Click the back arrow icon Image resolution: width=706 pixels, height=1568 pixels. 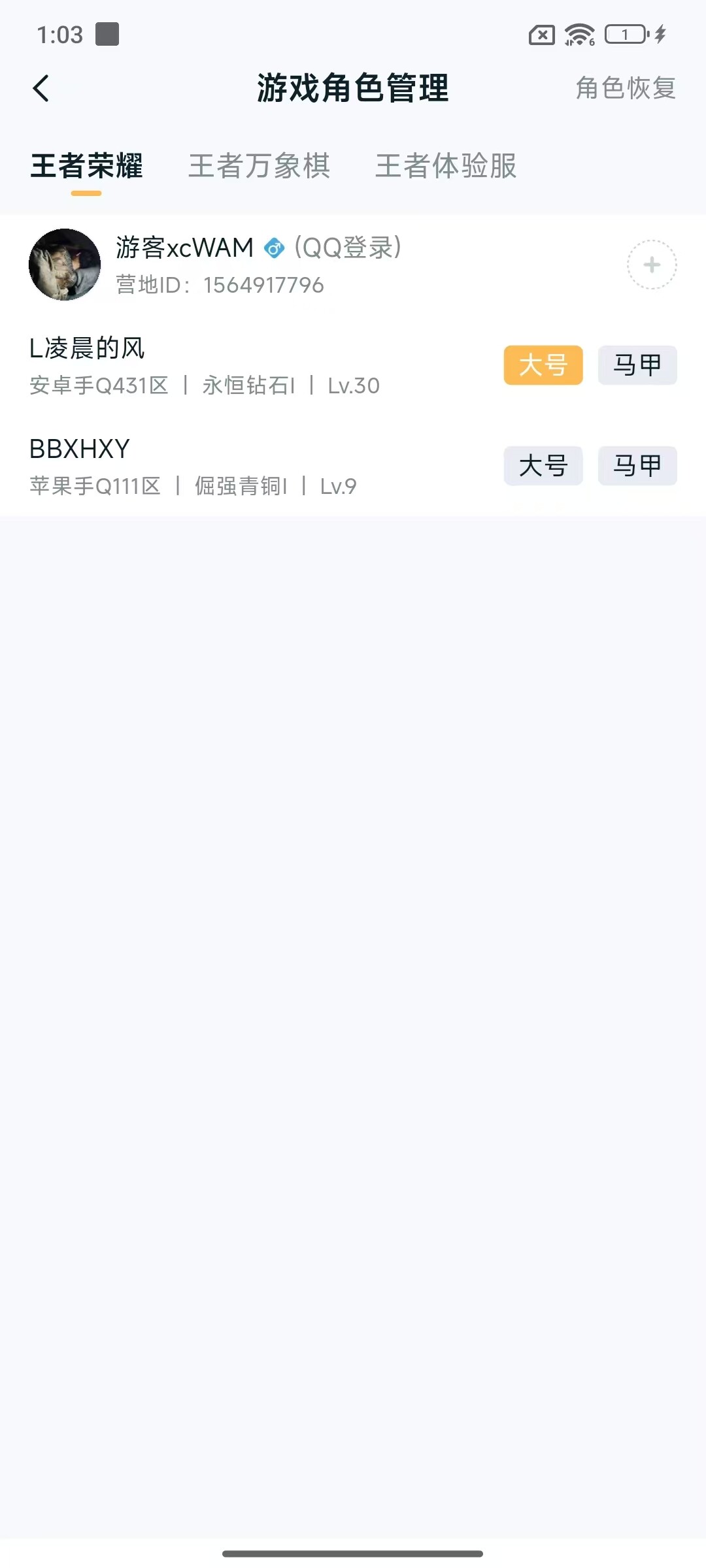(x=41, y=88)
